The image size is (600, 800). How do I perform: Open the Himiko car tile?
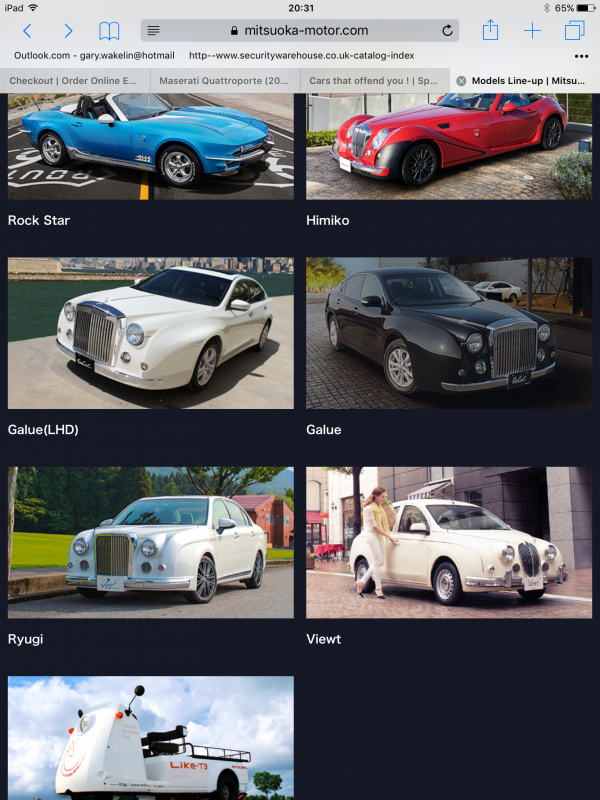point(449,150)
